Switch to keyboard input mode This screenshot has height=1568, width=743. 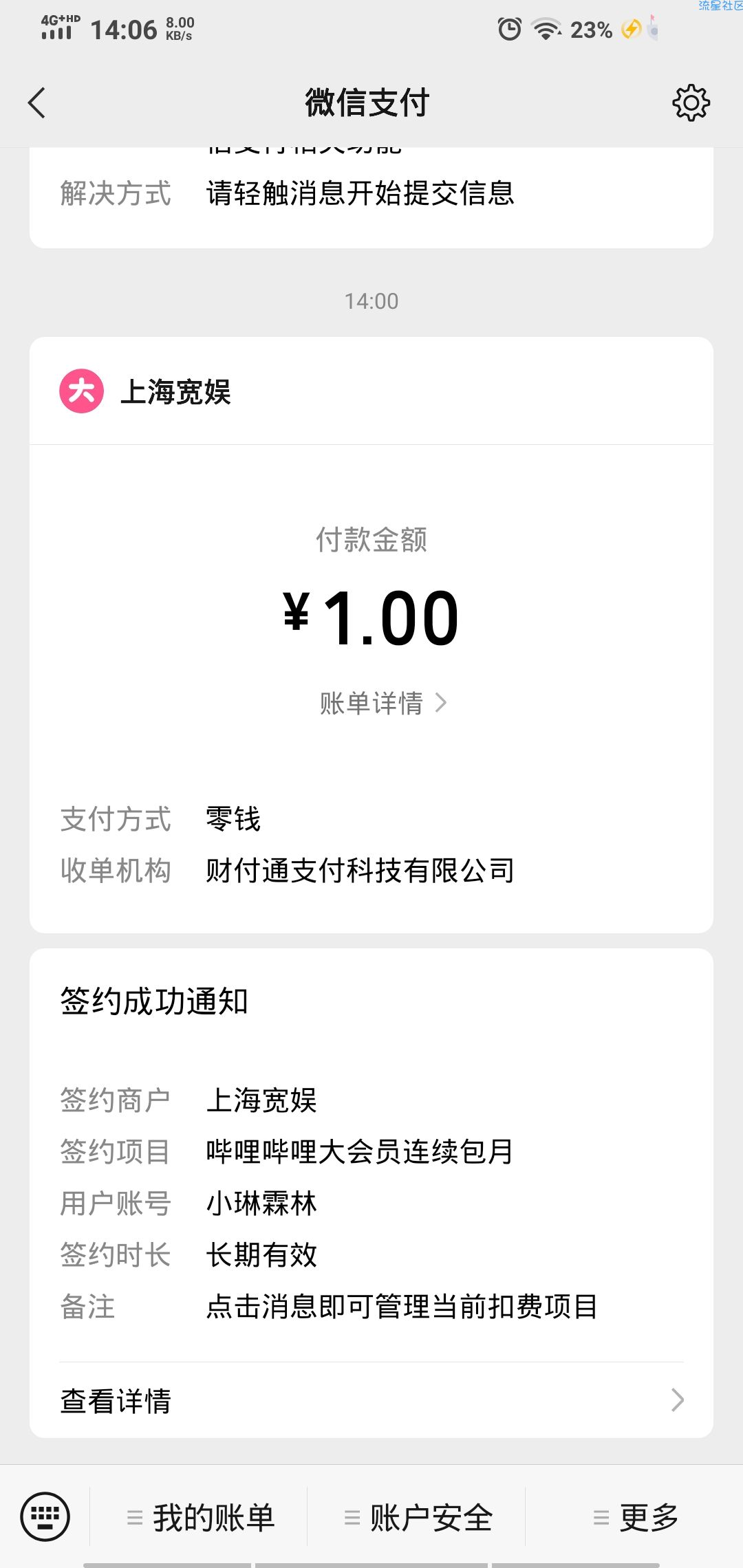coord(45,1516)
